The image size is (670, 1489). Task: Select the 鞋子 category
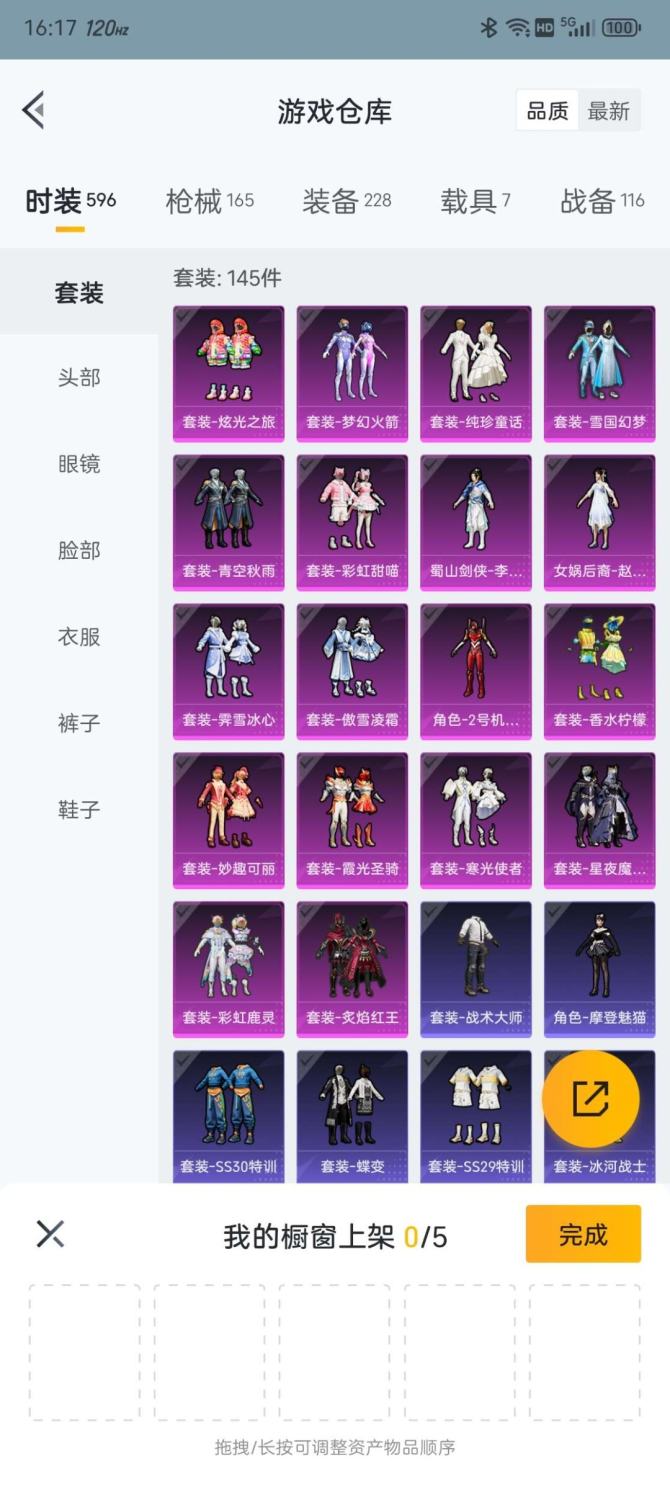click(x=79, y=809)
